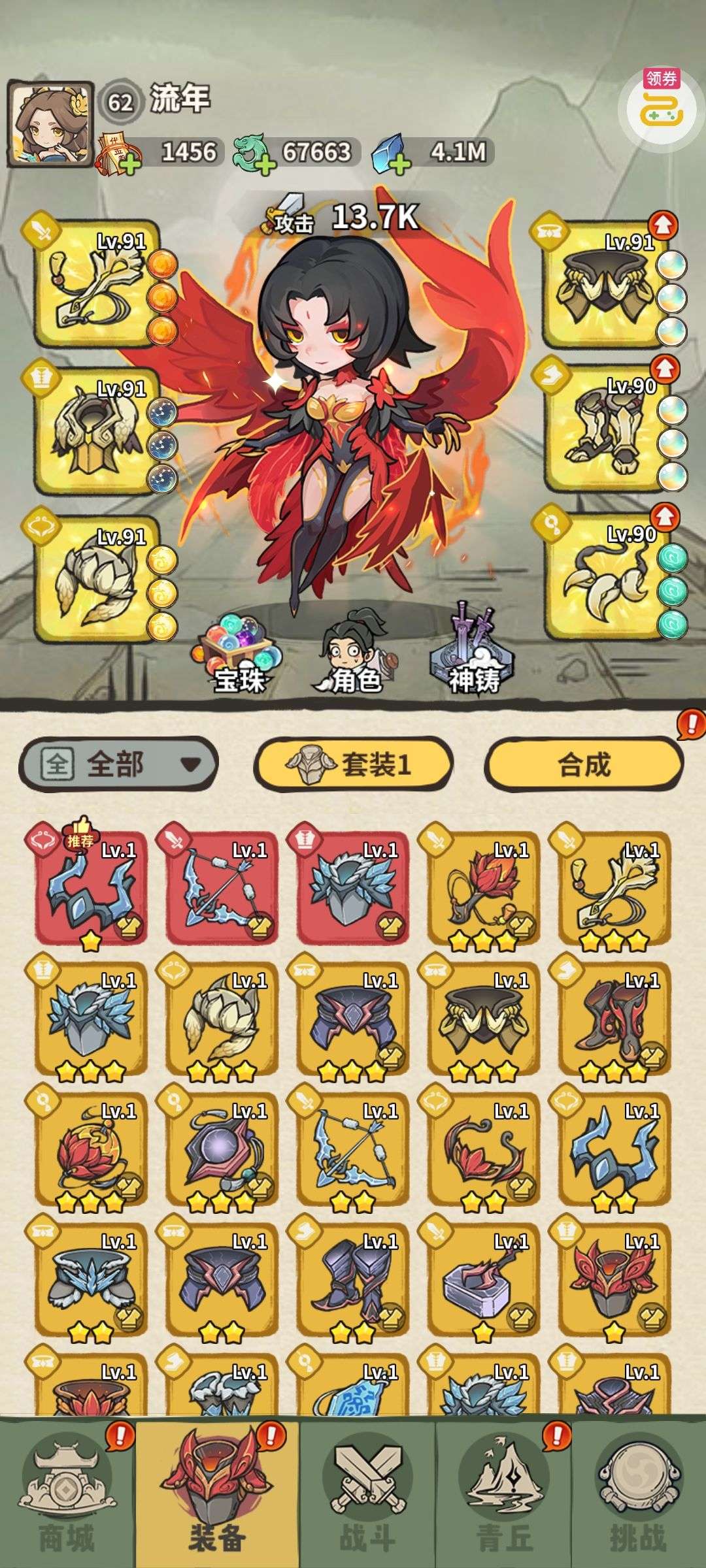The width and height of the screenshot is (706, 1568).
Task: Expand the 全部 filter dropdown
Action: point(118,764)
